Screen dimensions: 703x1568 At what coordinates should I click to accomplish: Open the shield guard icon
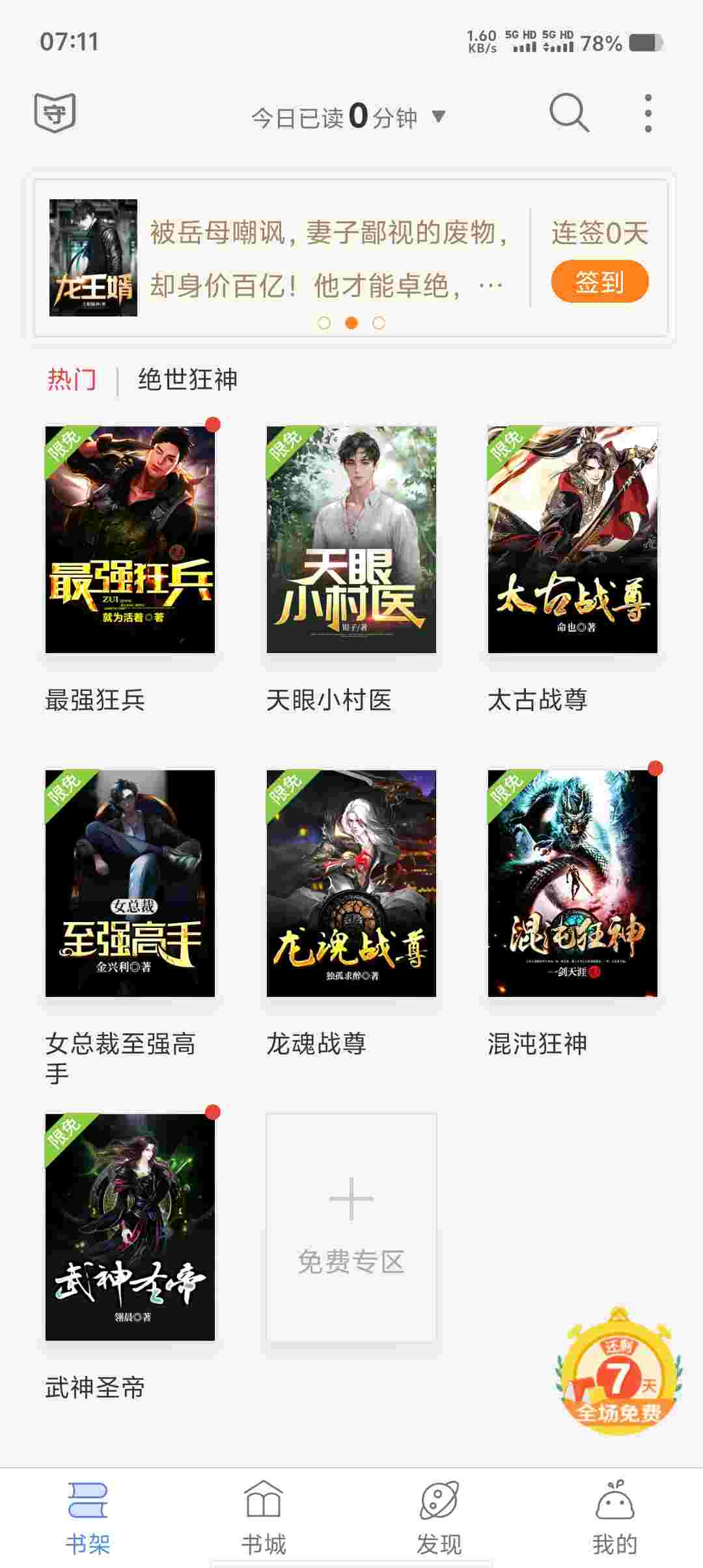(55, 113)
